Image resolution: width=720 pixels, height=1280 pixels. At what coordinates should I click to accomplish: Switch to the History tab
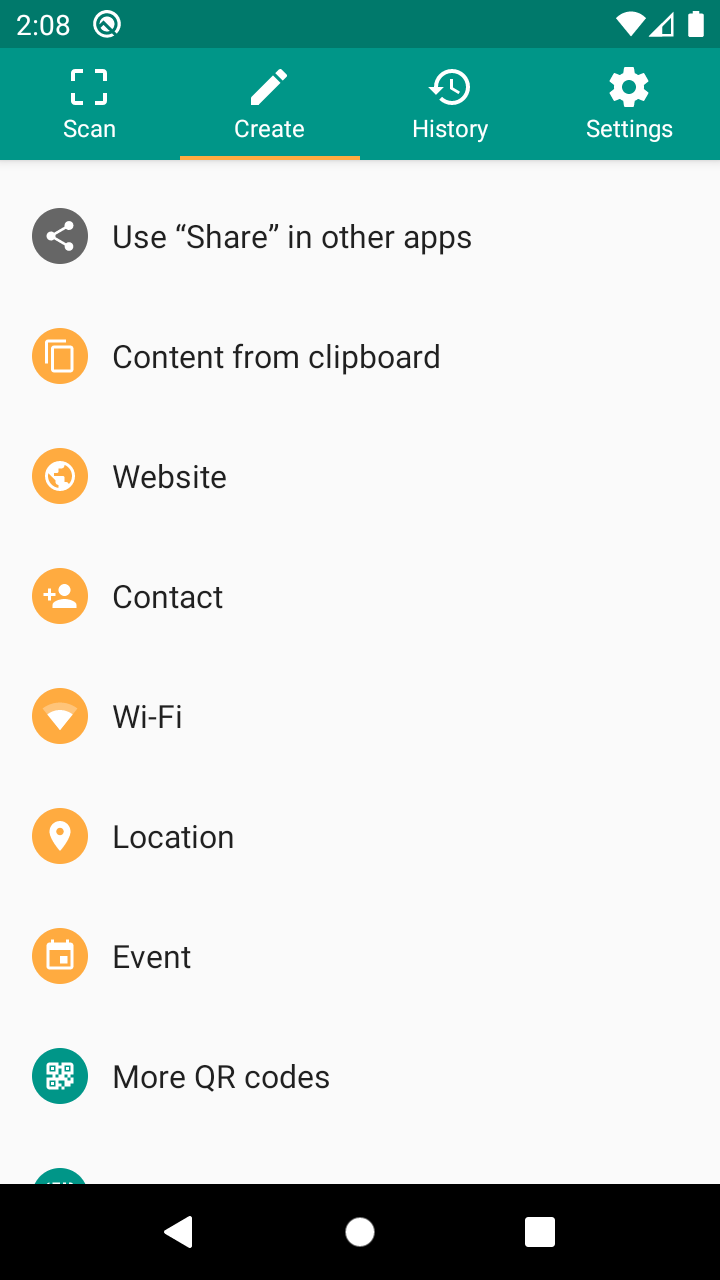pyautogui.click(x=449, y=103)
